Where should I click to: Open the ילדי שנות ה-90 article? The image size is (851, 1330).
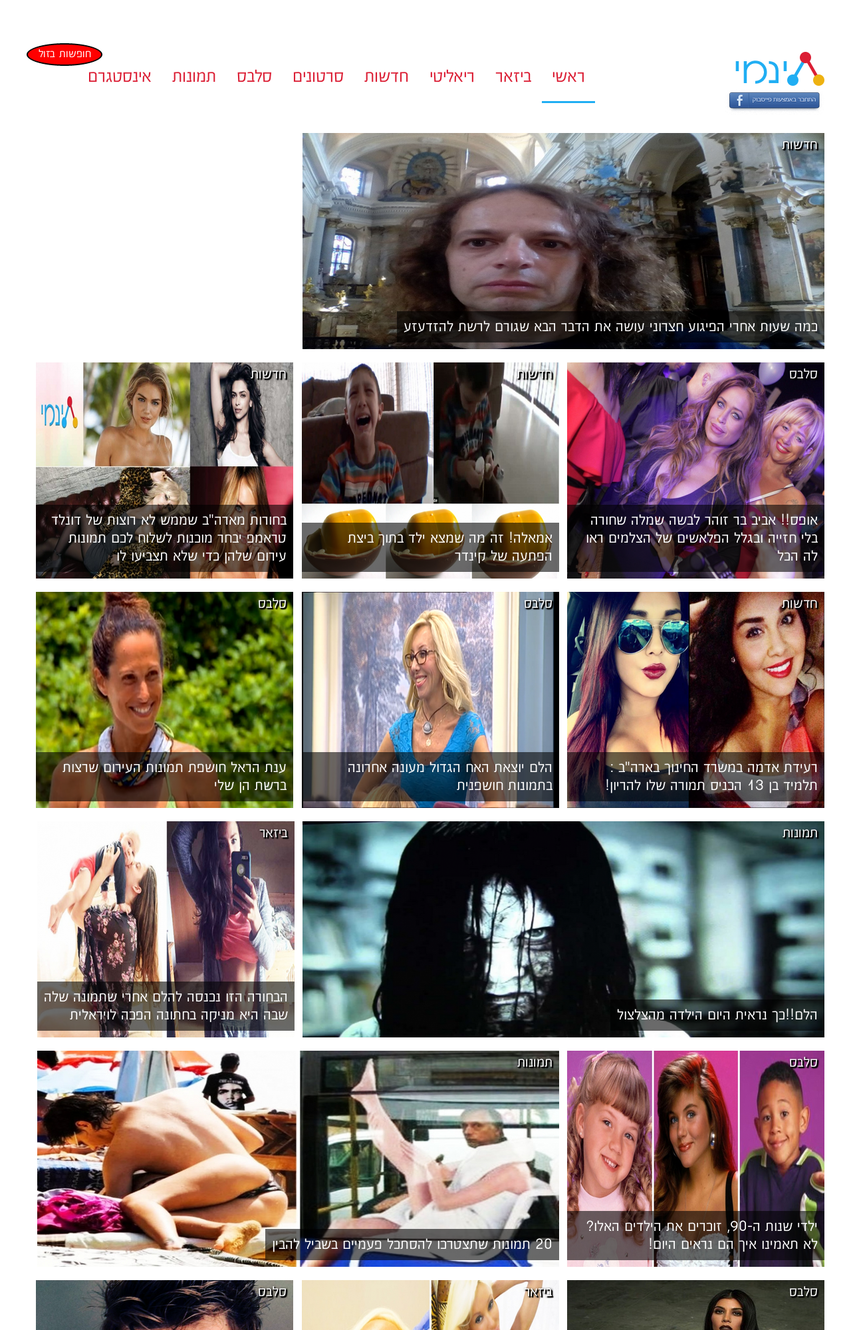tap(695, 1158)
